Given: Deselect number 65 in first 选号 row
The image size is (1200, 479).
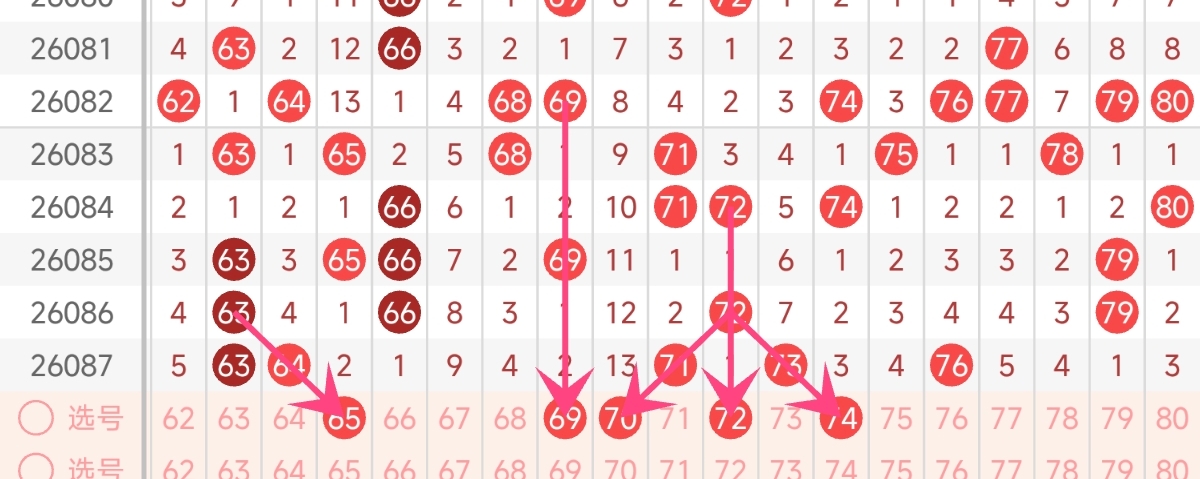Looking at the screenshot, I should coord(345,419).
